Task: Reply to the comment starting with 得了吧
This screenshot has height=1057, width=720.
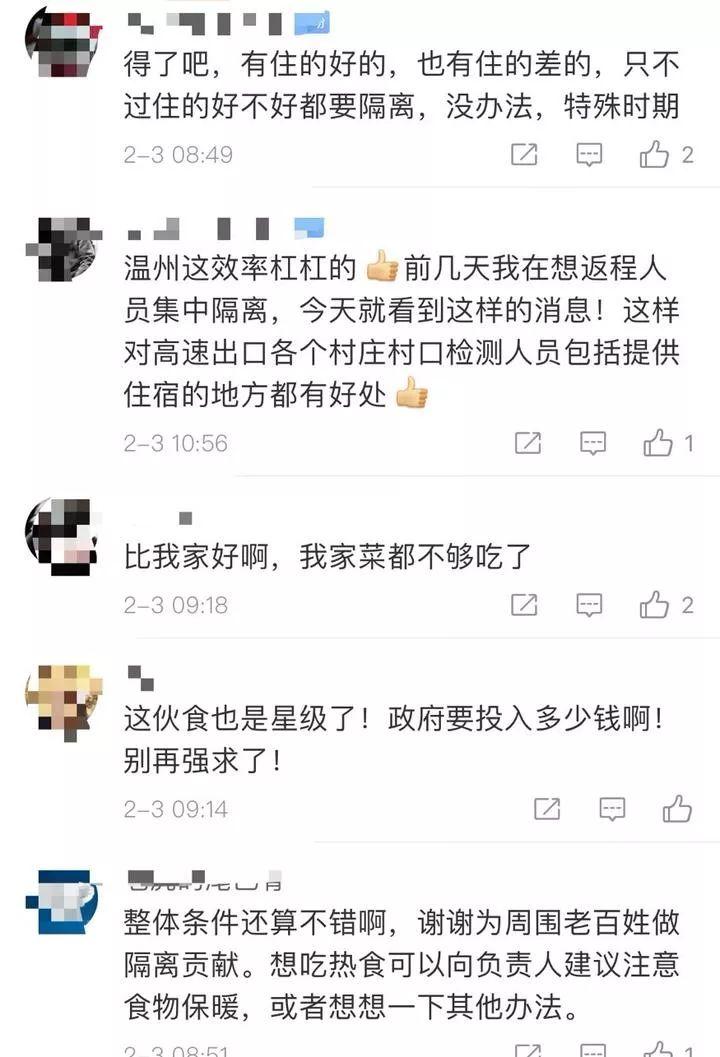Action: point(590,154)
